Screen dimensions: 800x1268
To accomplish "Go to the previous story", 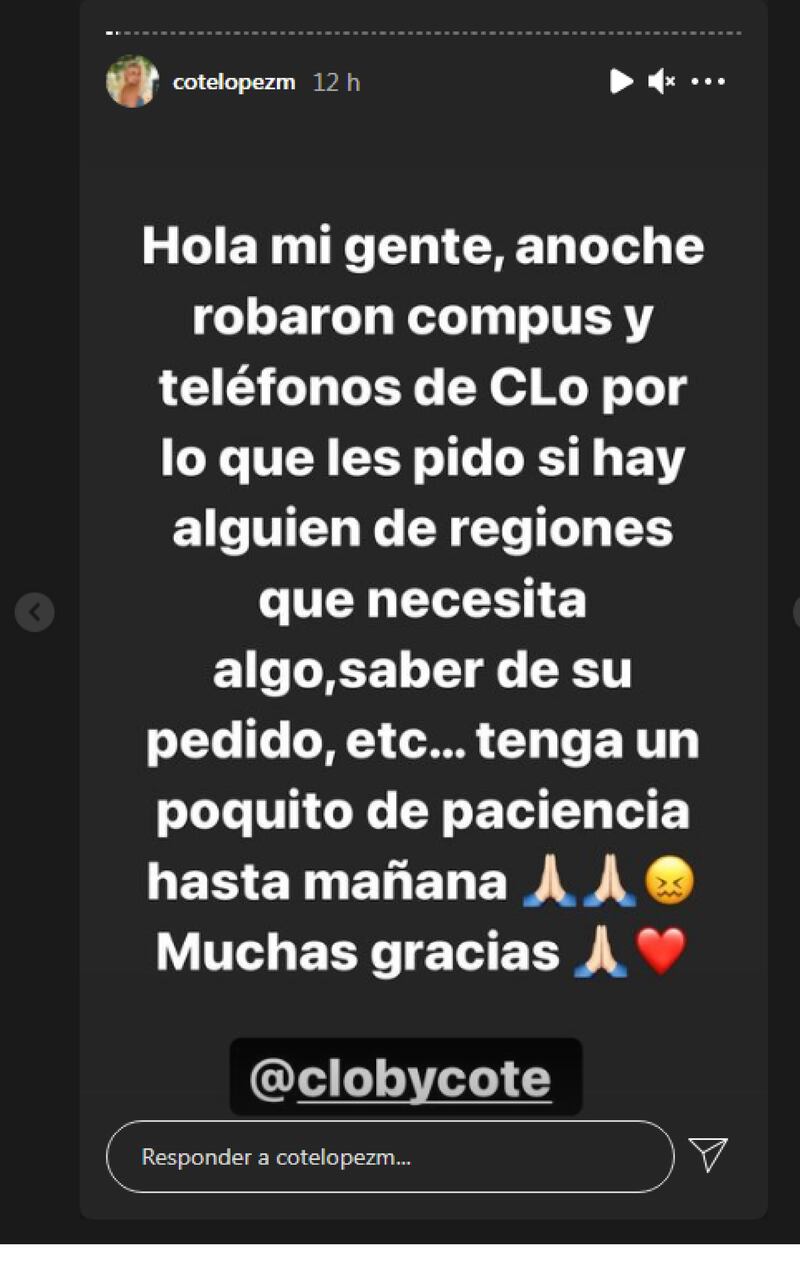I will tap(34, 611).
